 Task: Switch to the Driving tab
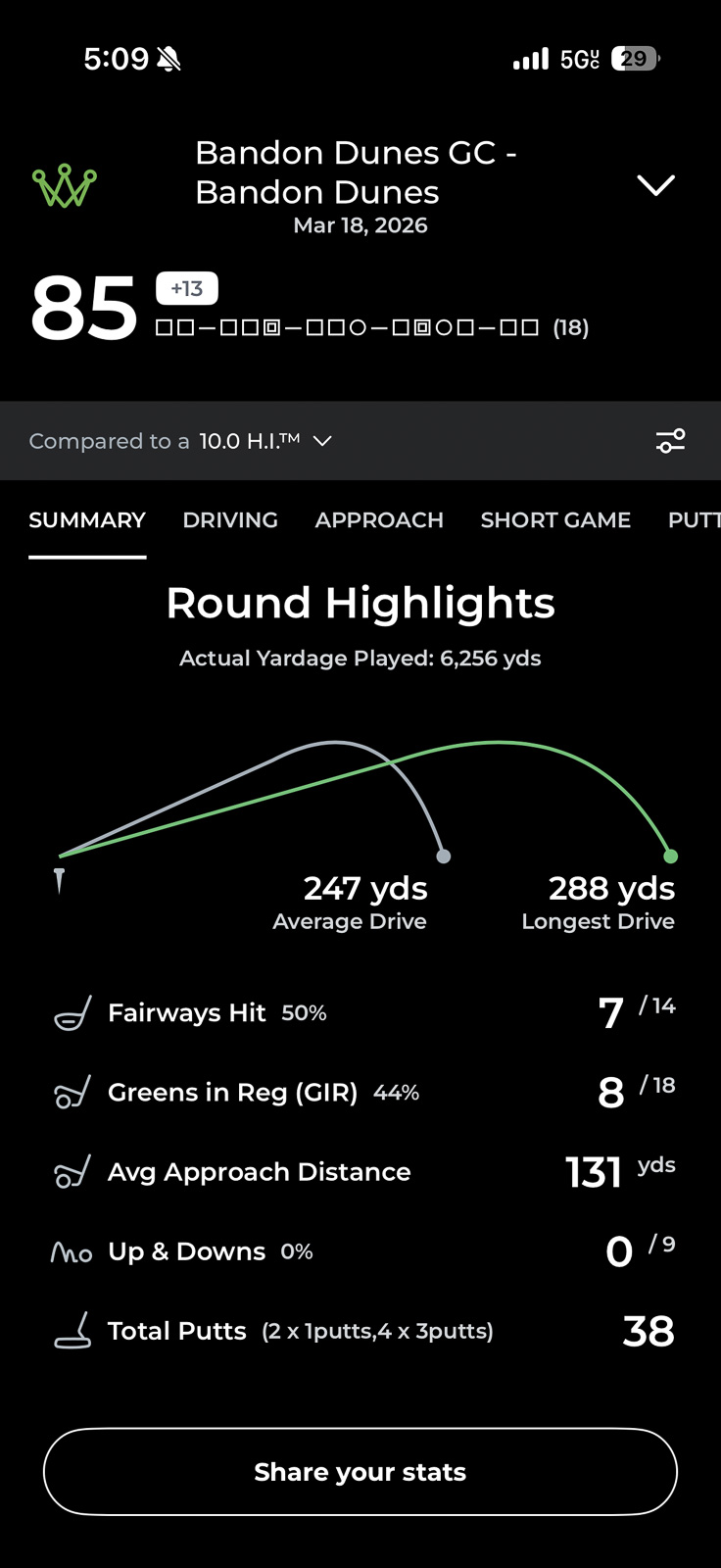pyautogui.click(x=230, y=520)
